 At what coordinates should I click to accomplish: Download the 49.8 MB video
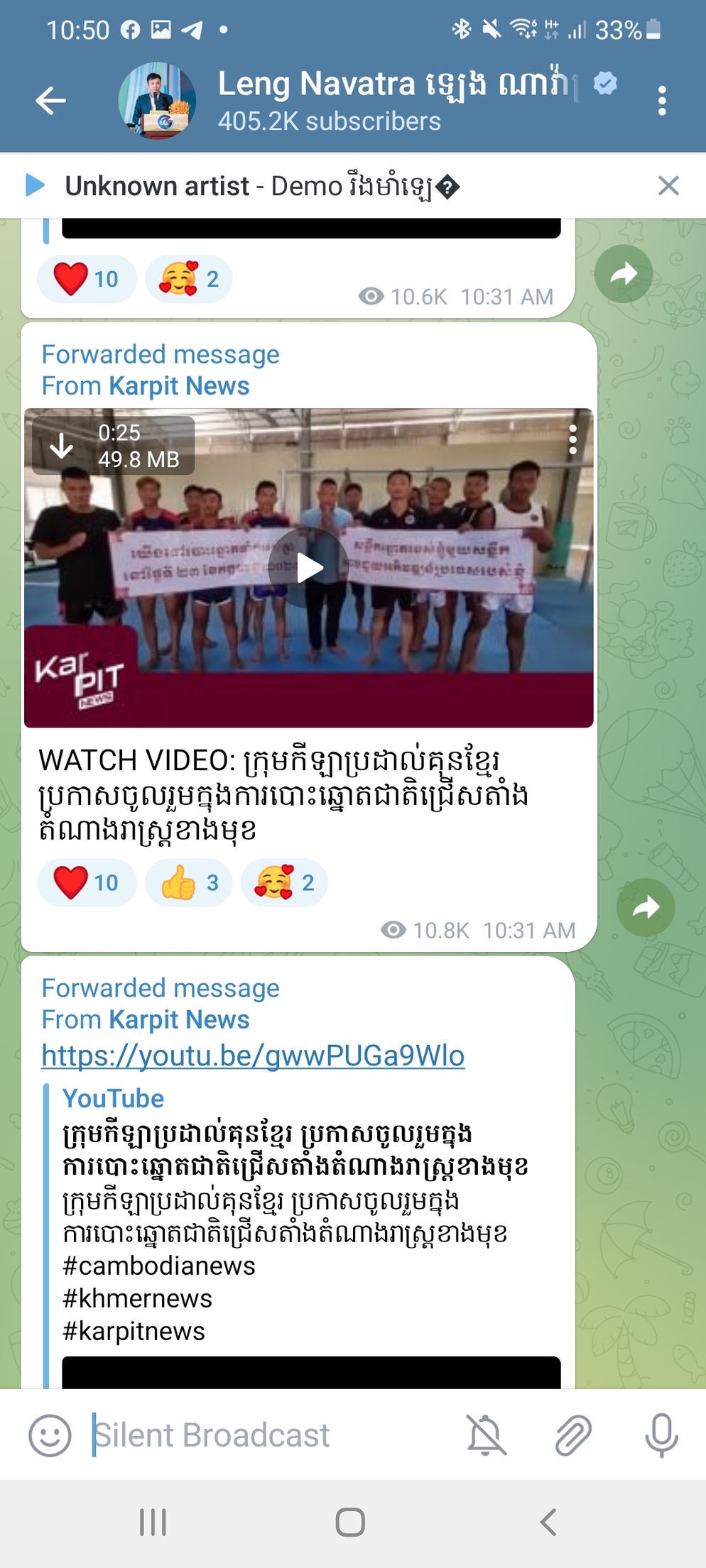(63, 446)
